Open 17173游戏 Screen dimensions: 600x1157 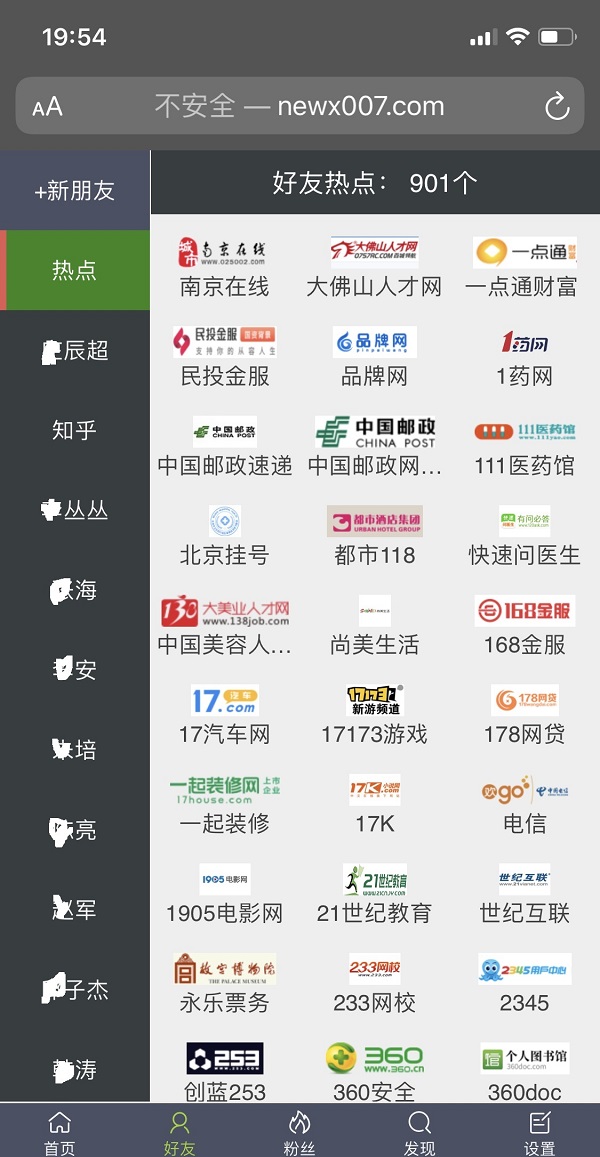[x=374, y=714]
